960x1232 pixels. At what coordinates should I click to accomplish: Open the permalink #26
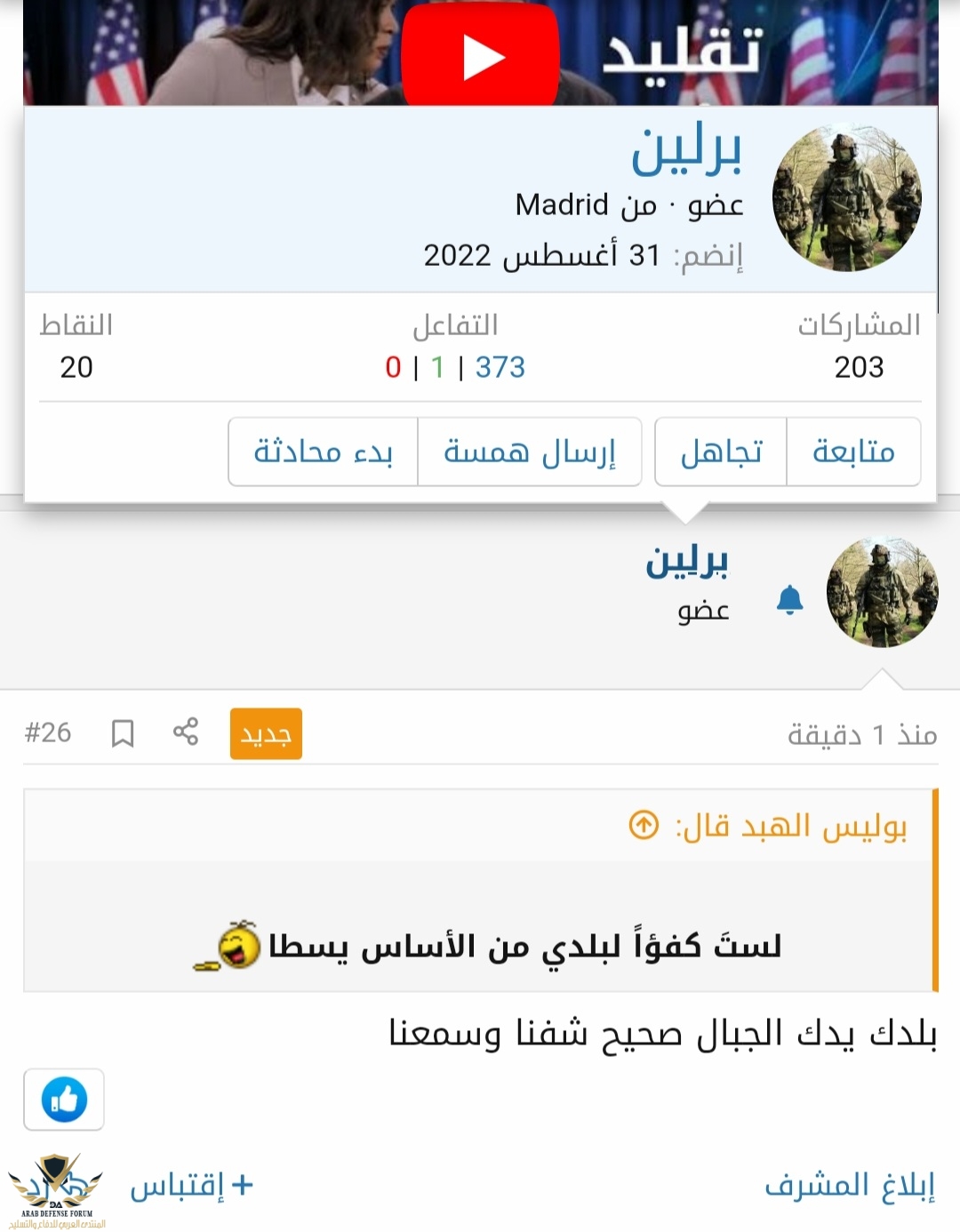coord(48,732)
